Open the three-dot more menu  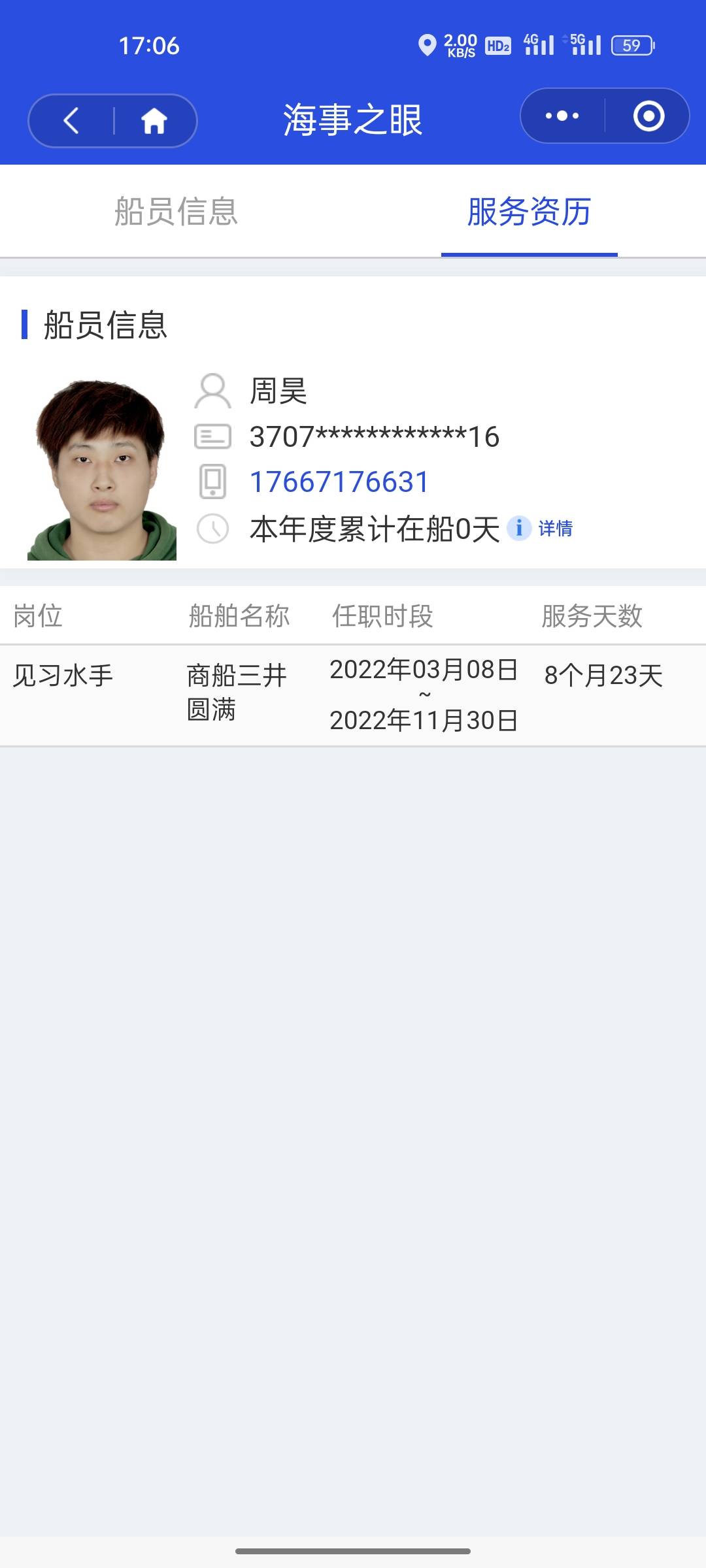click(x=562, y=116)
